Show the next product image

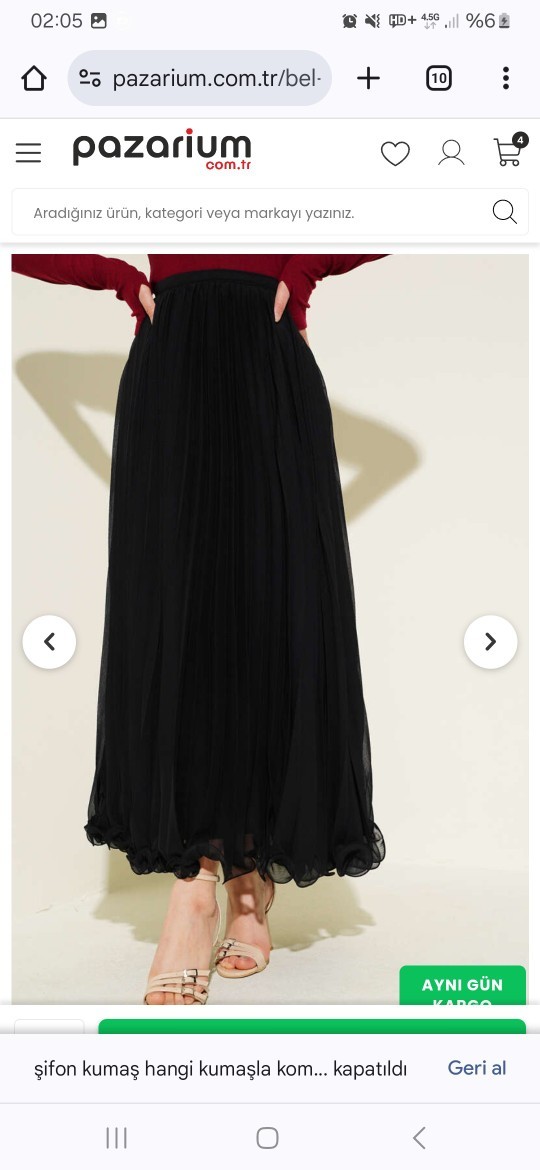[491, 642]
